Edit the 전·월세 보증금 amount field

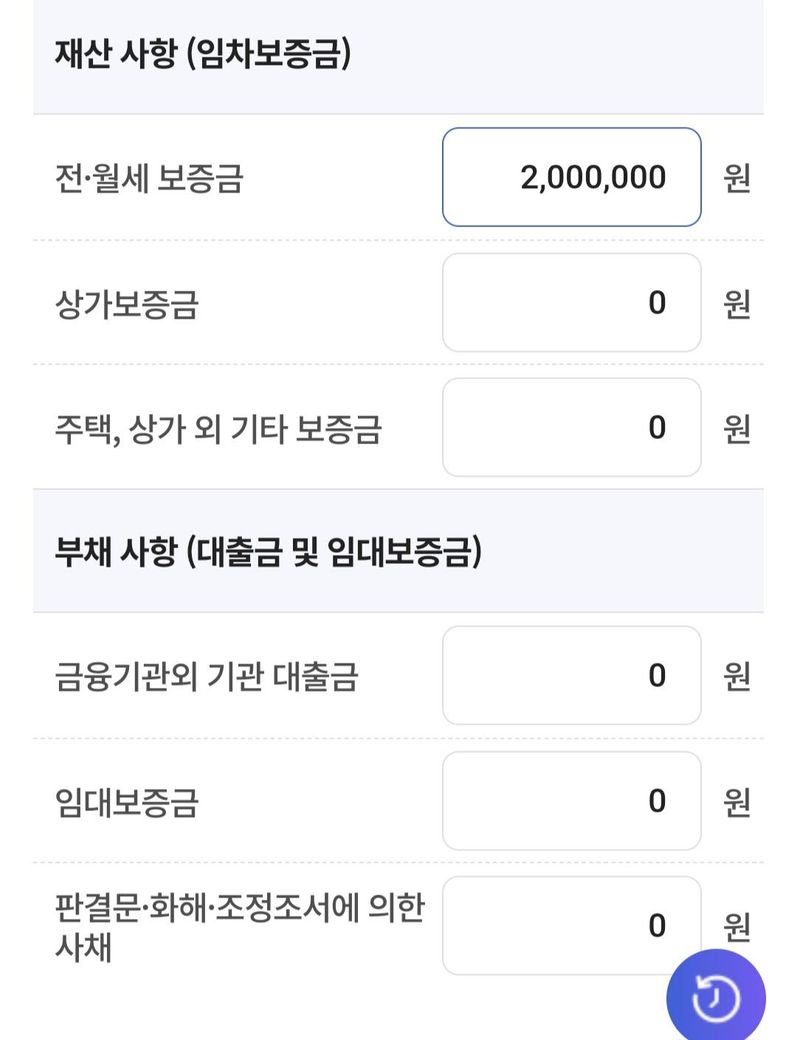[x=571, y=177]
